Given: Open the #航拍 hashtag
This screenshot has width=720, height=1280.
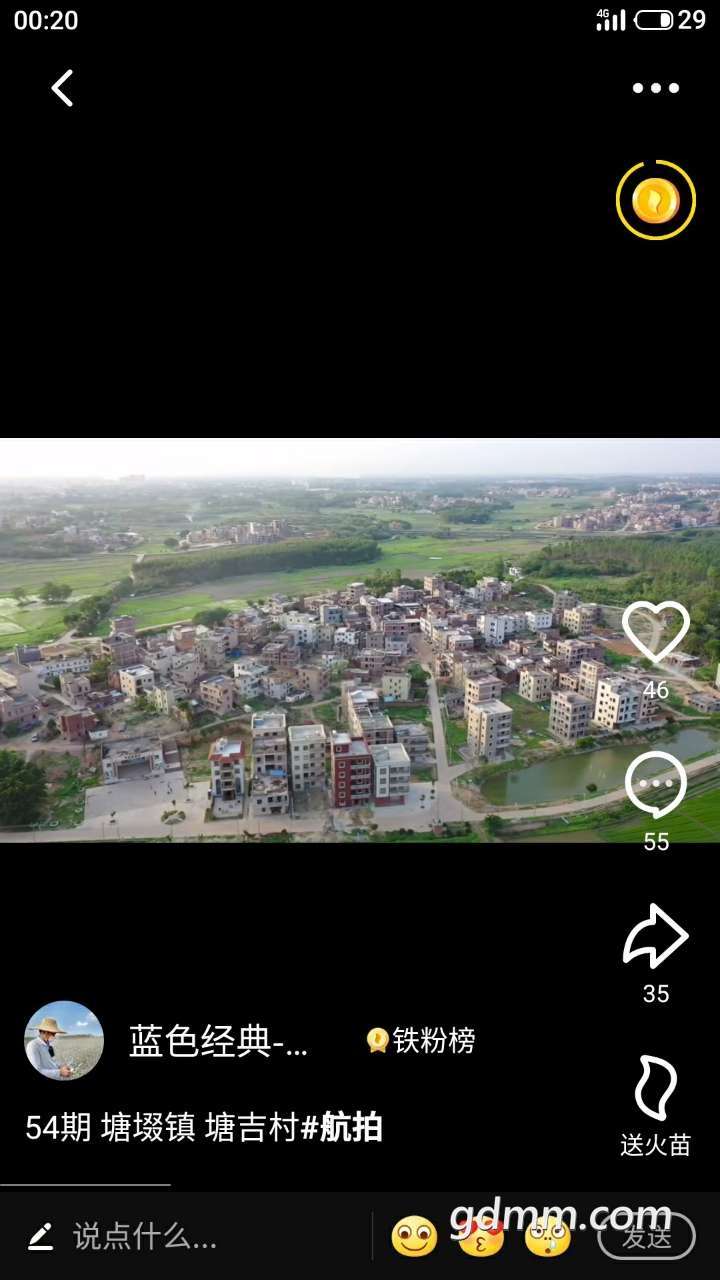Looking at the screenshot, I should [x=342, y=1128].
